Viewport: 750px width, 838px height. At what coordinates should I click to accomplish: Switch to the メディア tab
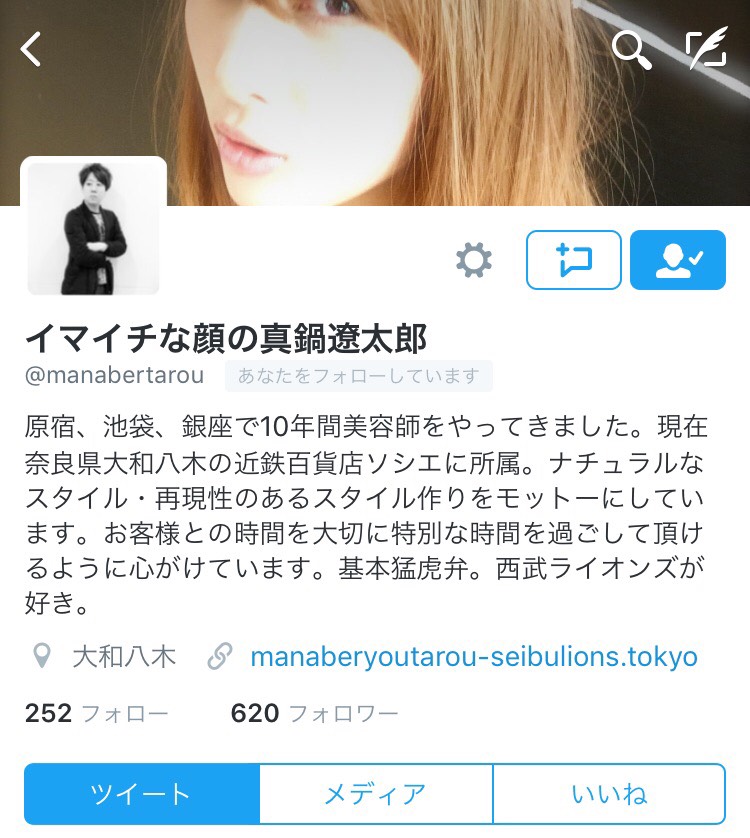coord(375,794)
